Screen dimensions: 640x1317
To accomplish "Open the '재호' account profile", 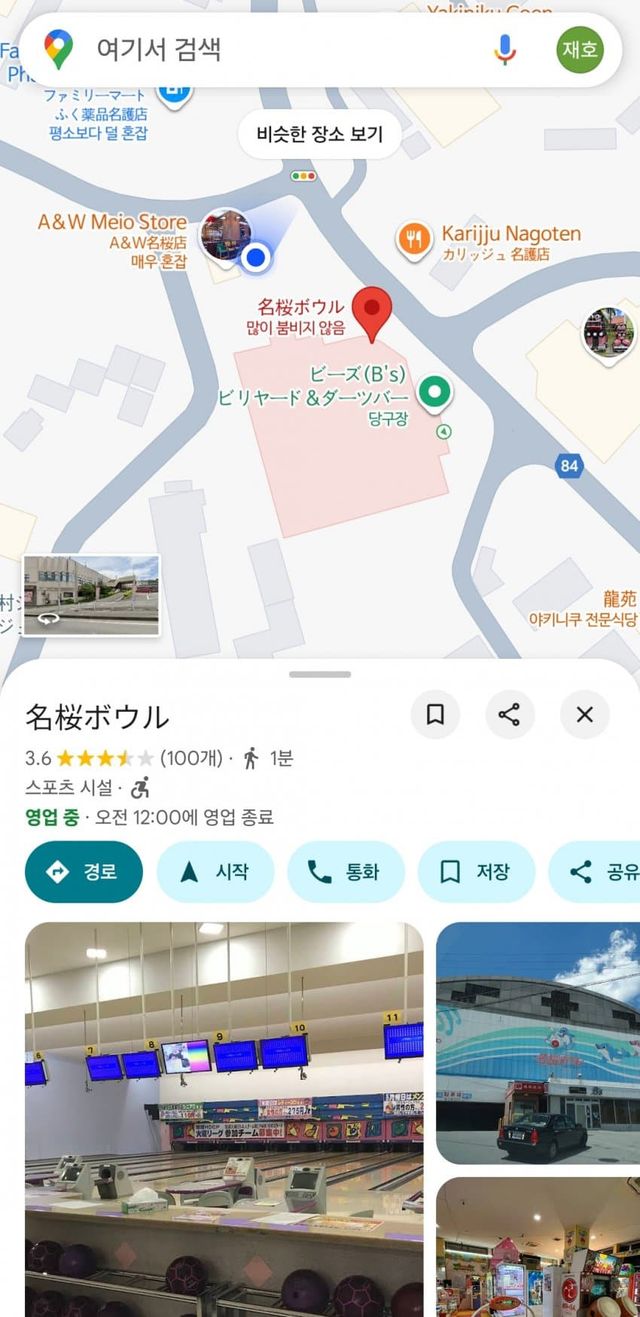I will click(x=580, y=50).
